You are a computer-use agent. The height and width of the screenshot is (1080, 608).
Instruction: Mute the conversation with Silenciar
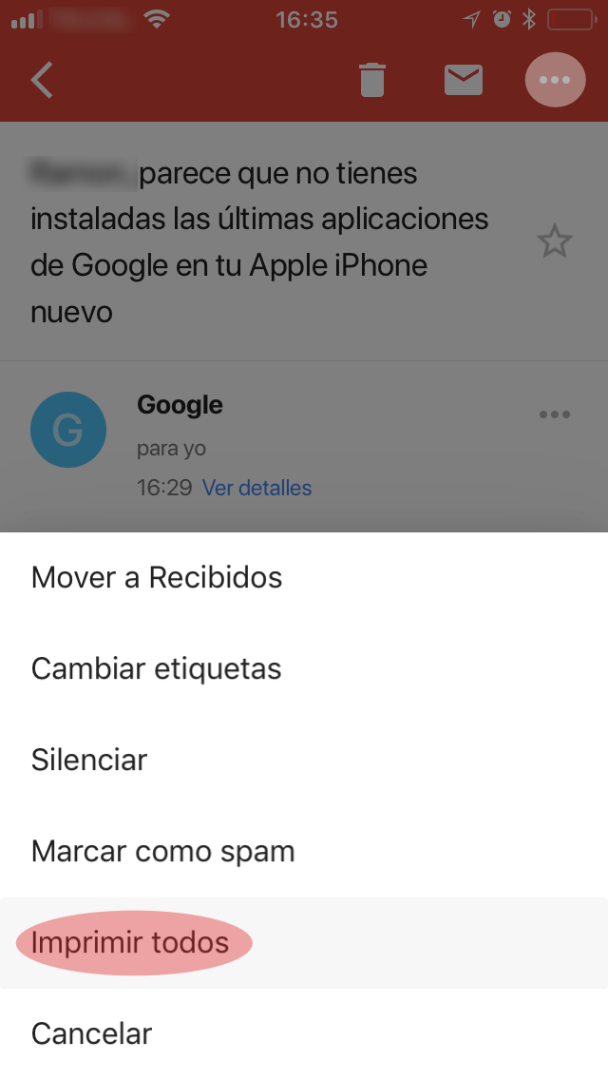pyautogui.click(x=89, y=760)
